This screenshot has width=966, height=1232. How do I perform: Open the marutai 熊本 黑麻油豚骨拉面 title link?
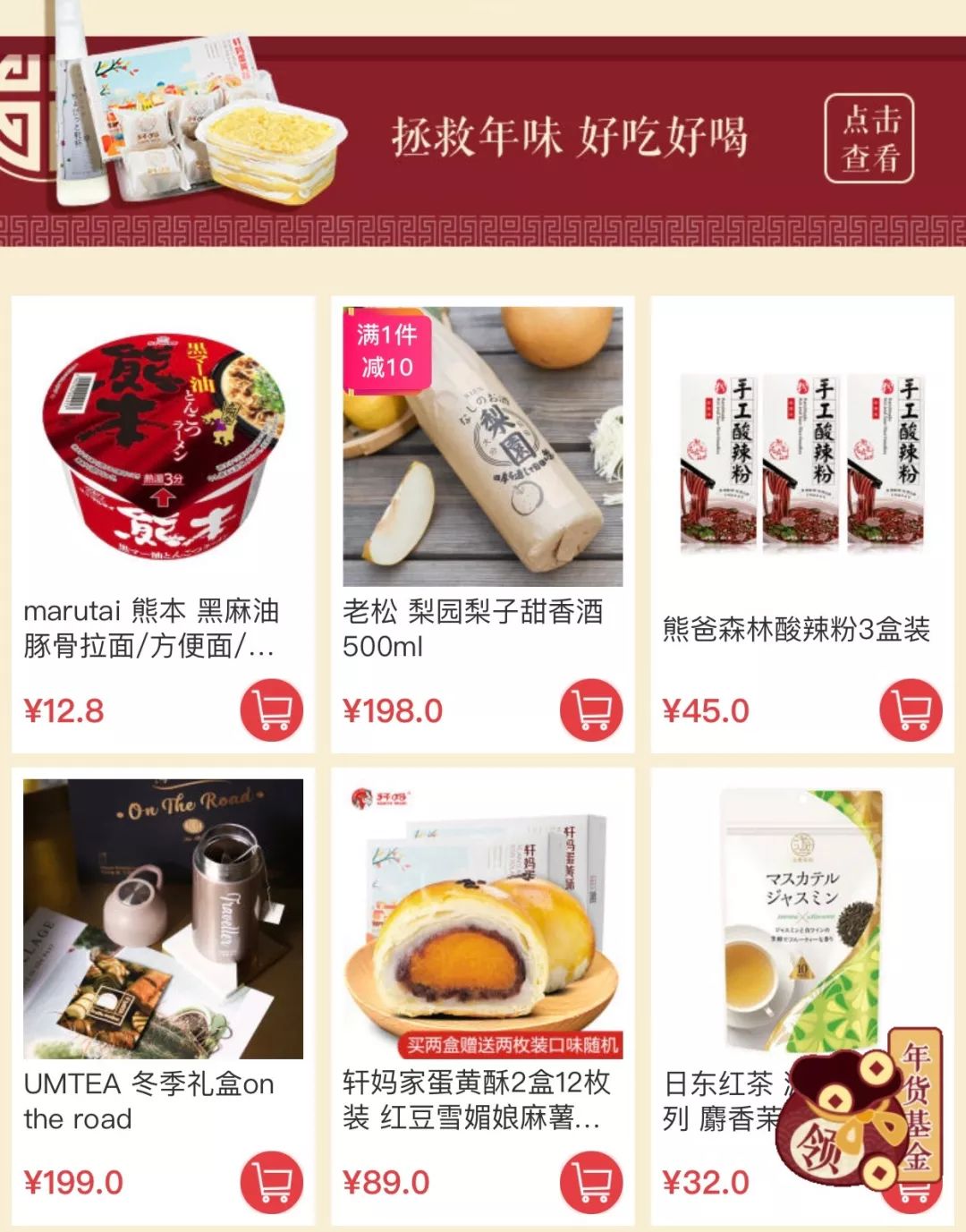pyautogui.click(x=152, y=632)
